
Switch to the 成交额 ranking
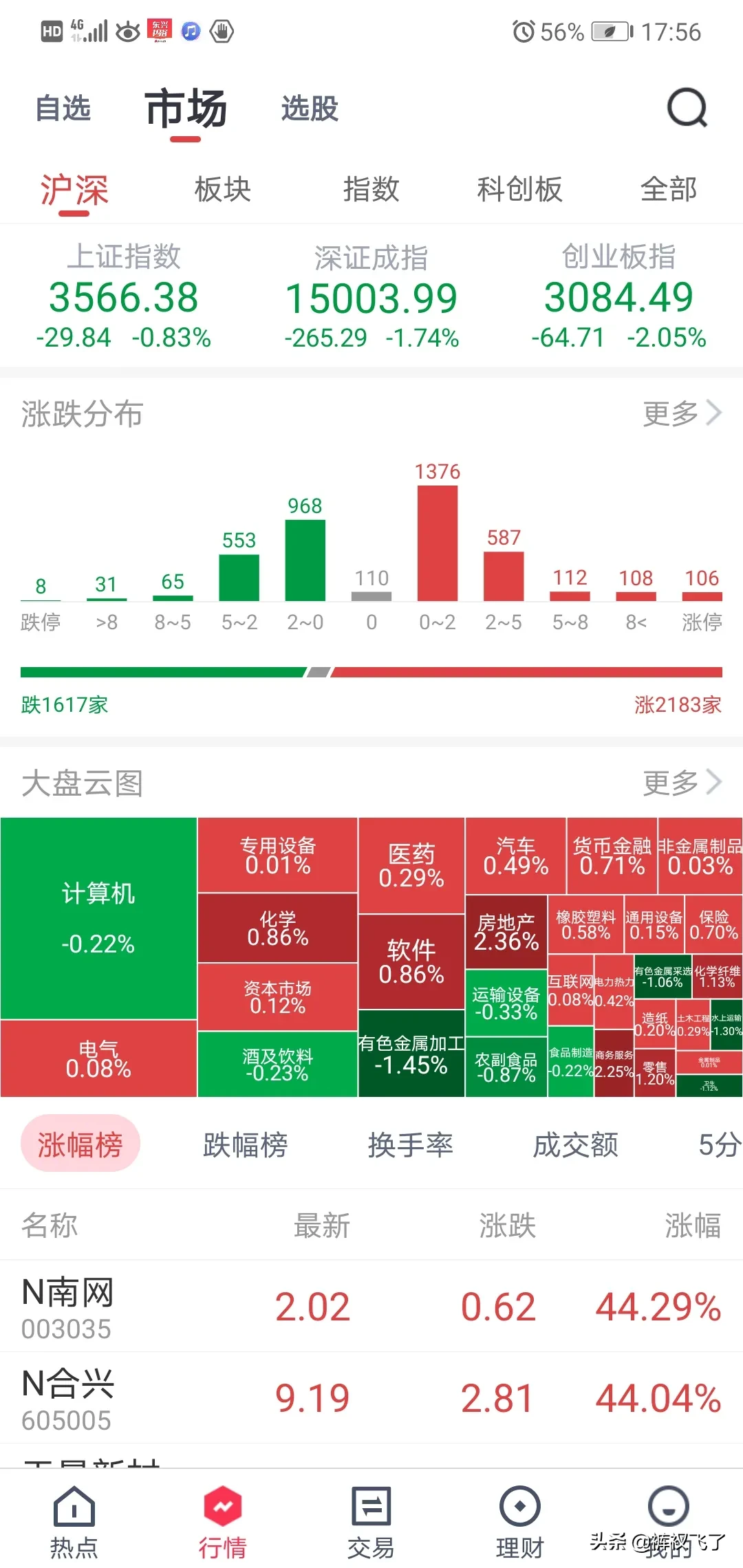(575, 1145)
